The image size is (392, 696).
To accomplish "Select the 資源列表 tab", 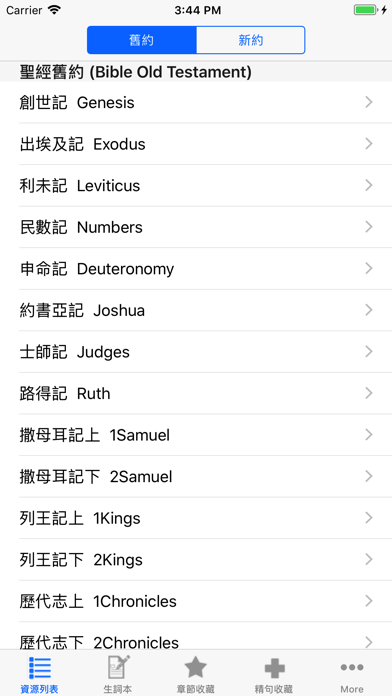I will (x=40, y=674).
